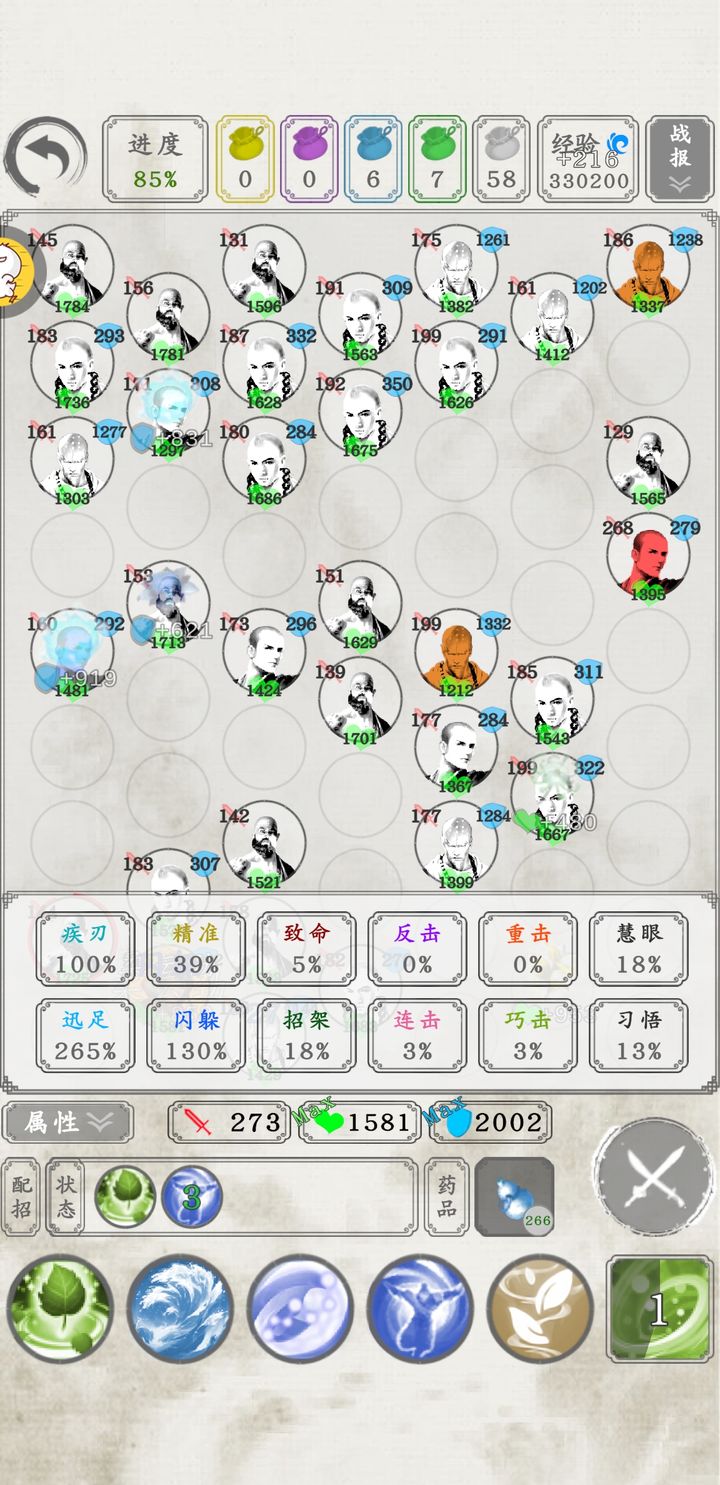Image resolution: width=720 pixels, height=1485 pixels.
Task: Tap the crossed swords attack button
Action: [654, 1178]
